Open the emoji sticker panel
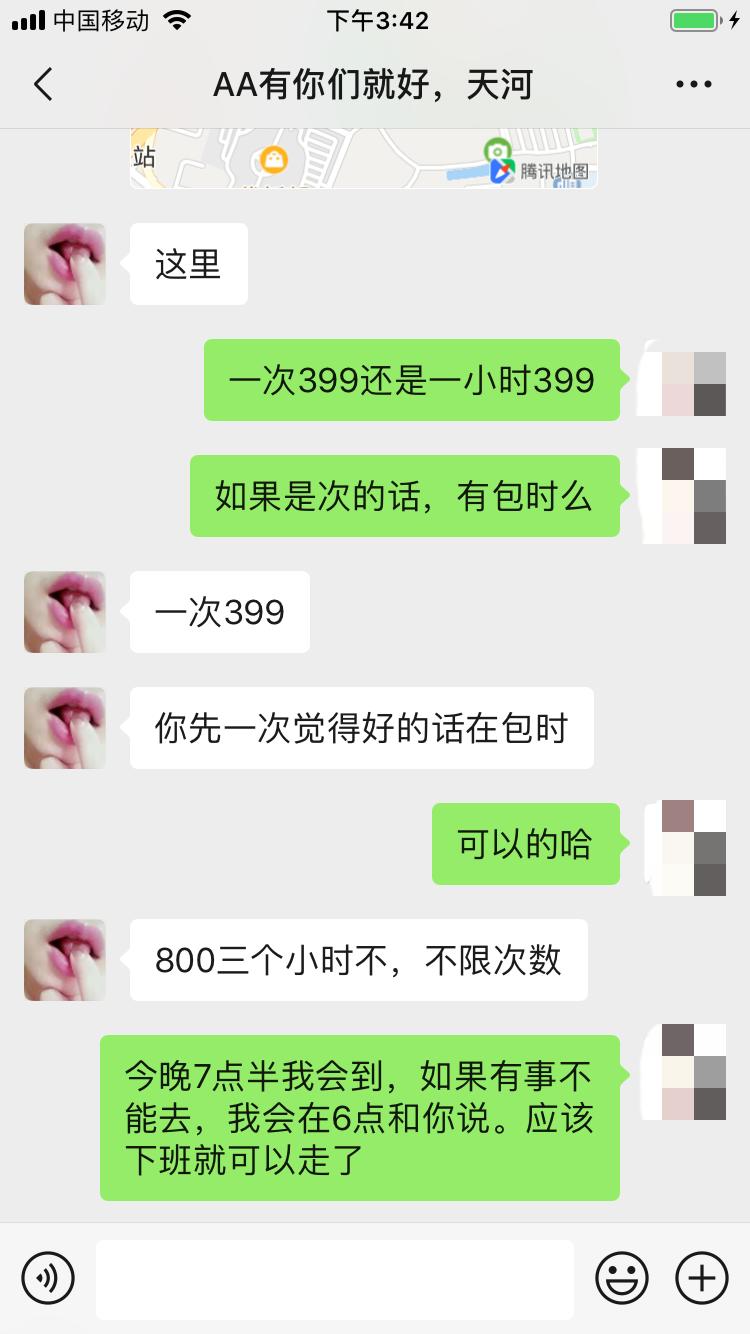Image resolution: width=750 pixels, height=1334 pixels. pyautogui.click(x=621, y=1278)
